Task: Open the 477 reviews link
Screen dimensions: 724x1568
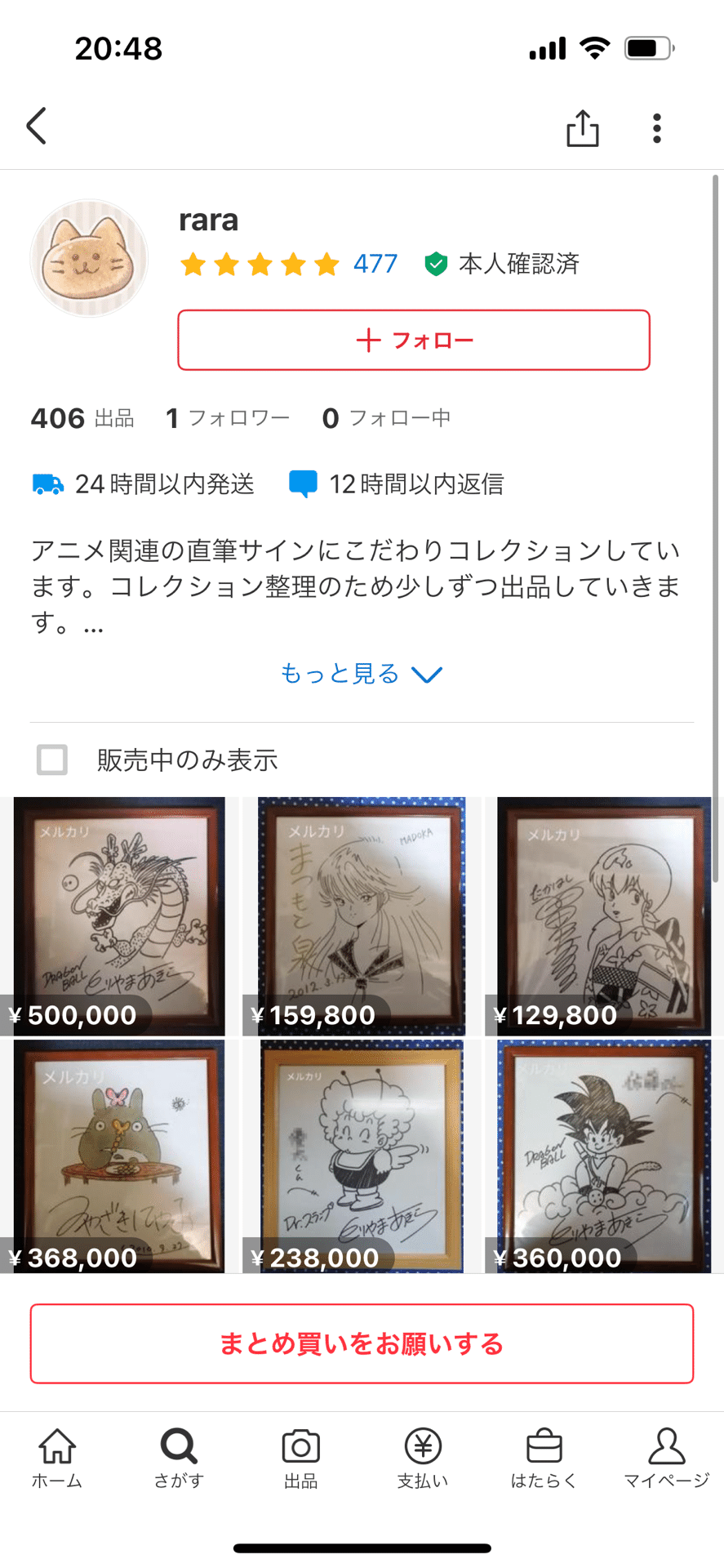Action: pyautogui.click(x=375, y=264)
